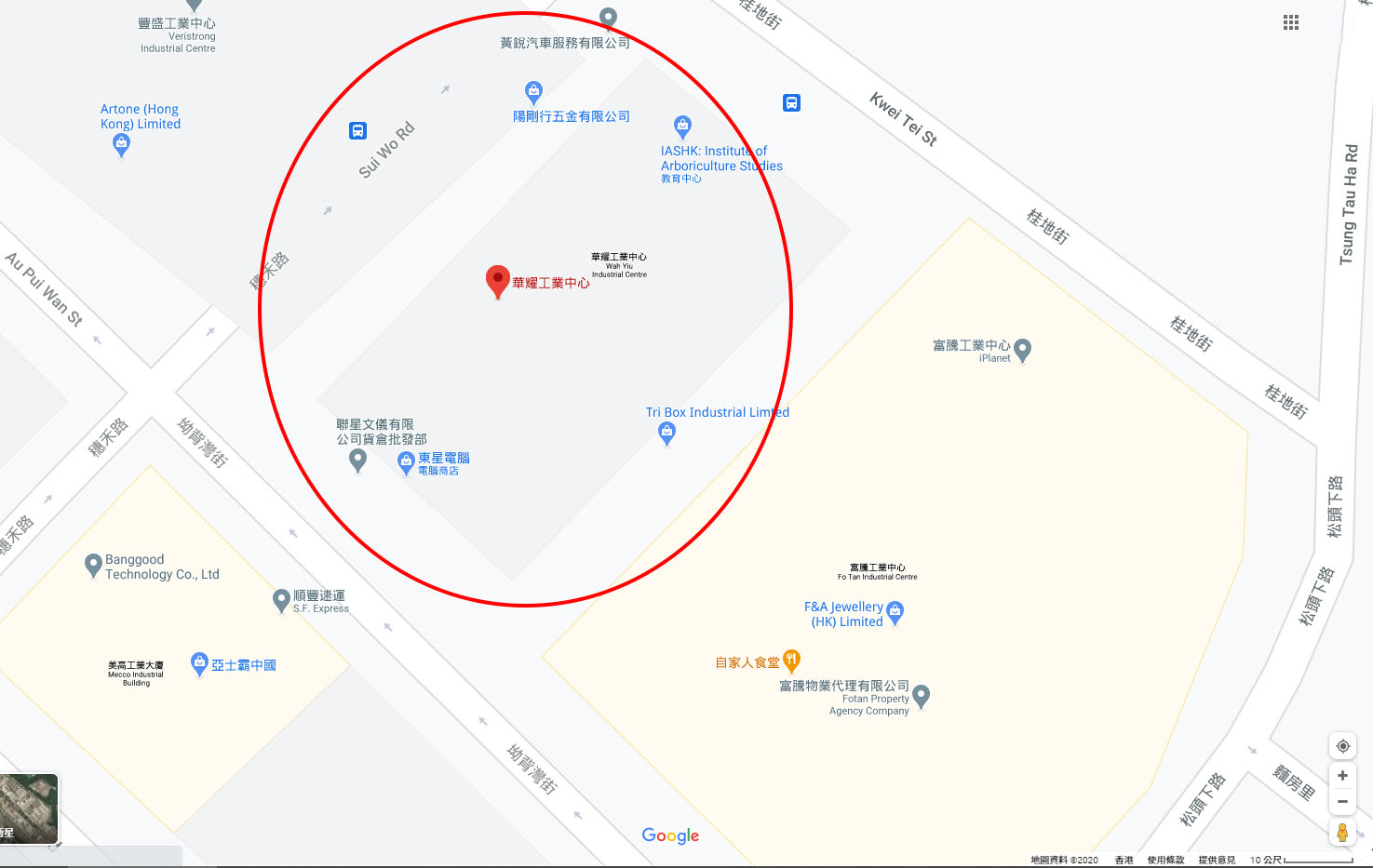
Task: Select Artone (Hong Kong) Limited marker
Action: click(x=121, y=143)
